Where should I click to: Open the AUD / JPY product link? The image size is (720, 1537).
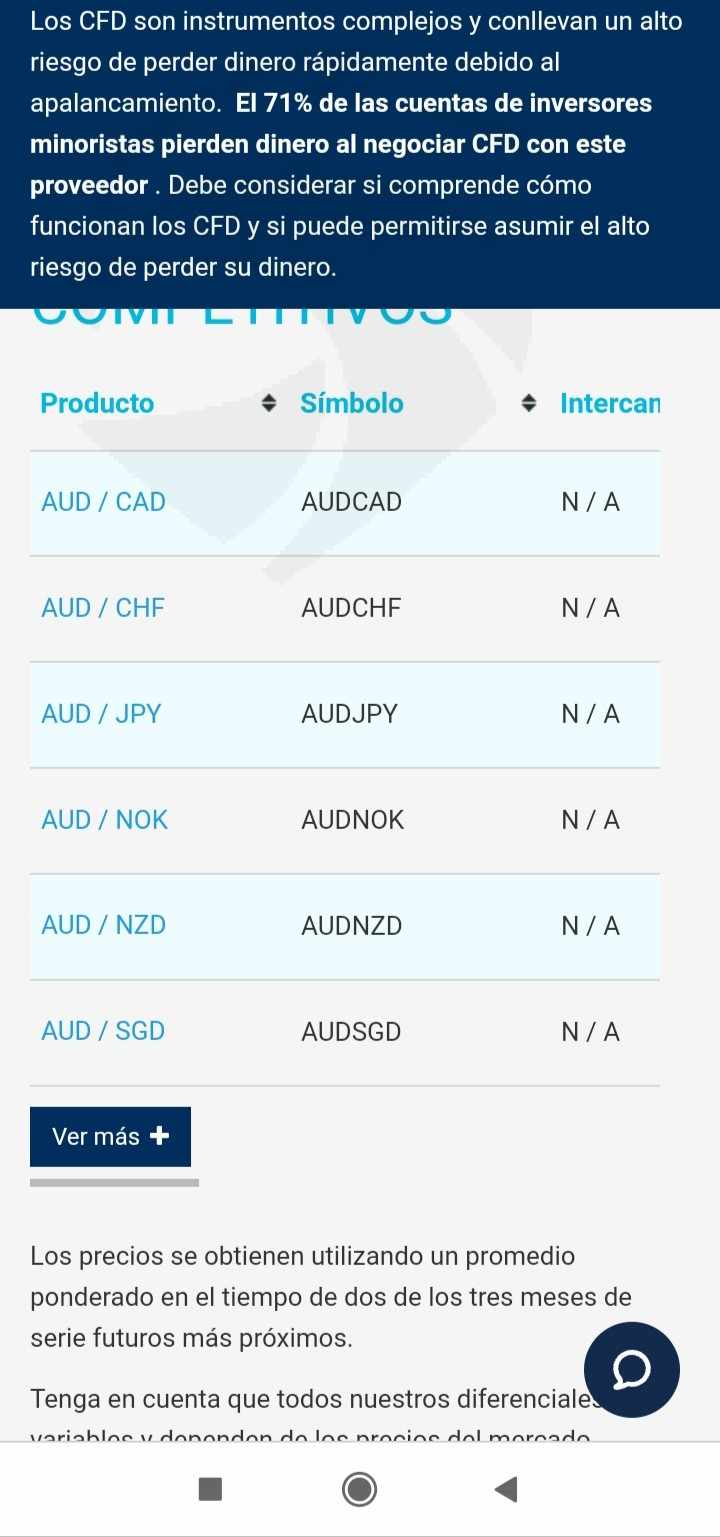pos(101,714)
